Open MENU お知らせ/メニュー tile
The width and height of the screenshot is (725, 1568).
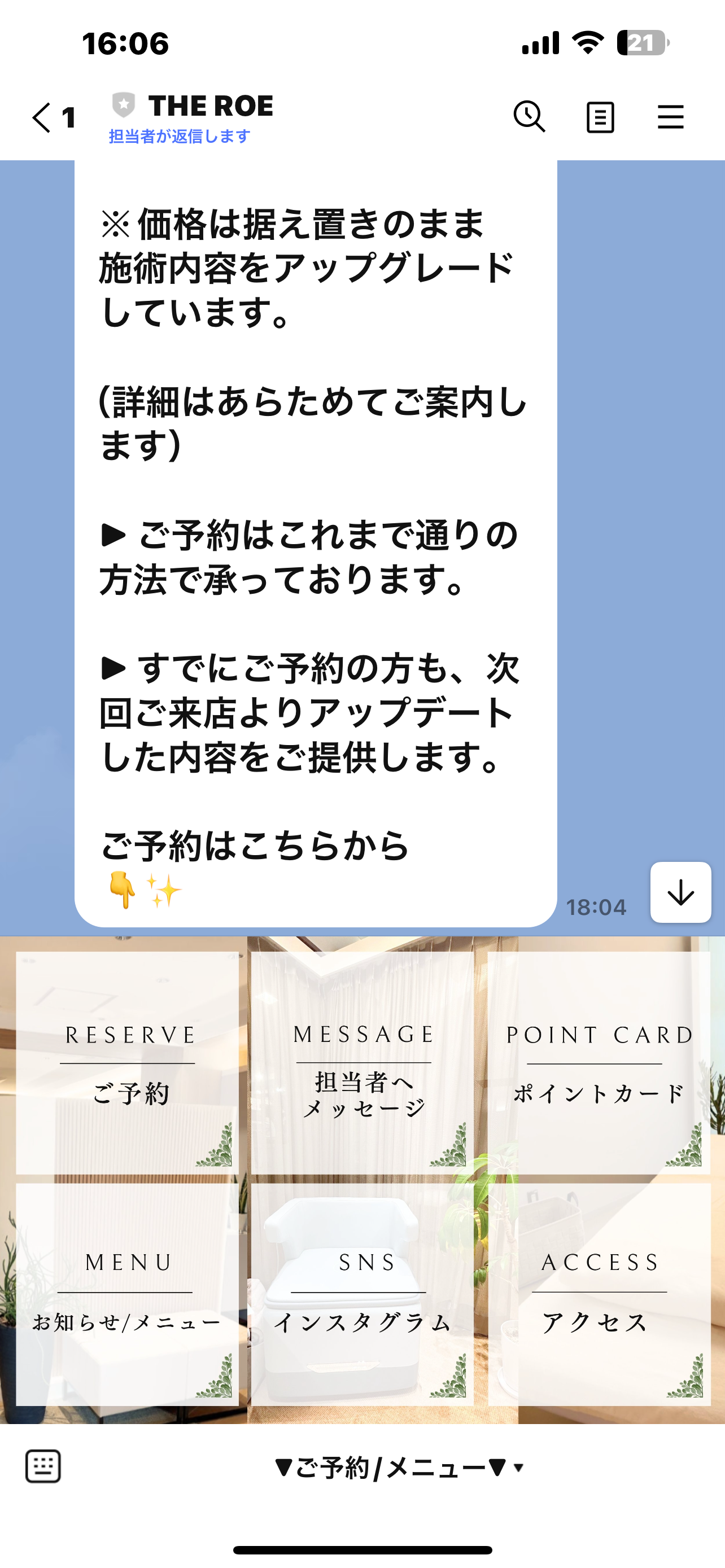127,1294
